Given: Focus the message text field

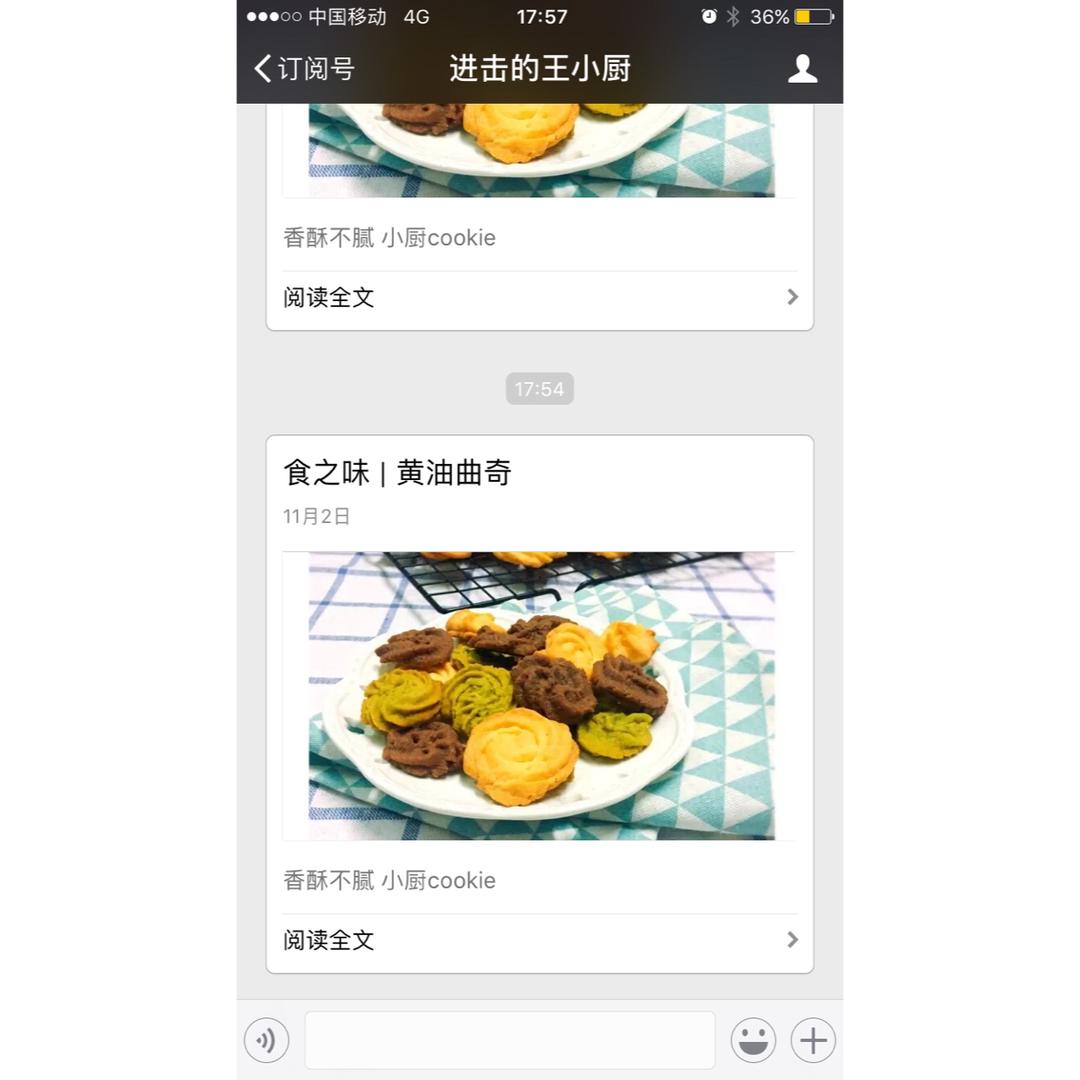Looking at the screenshot, I should tap(509, 1041).
